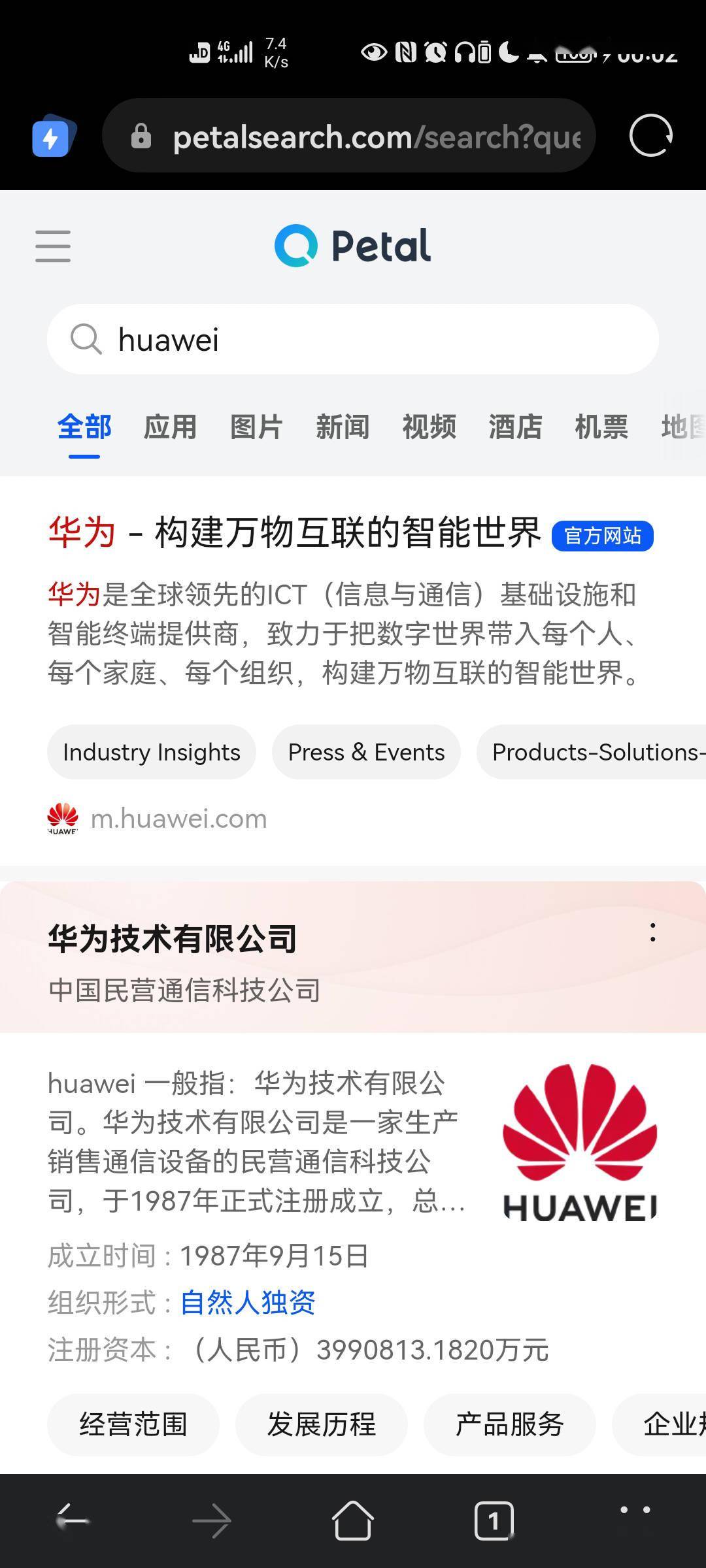Viewport: 706px width, 1568px height.
Task: Reload the page using the refresh icon
Action: pos(649,135)
